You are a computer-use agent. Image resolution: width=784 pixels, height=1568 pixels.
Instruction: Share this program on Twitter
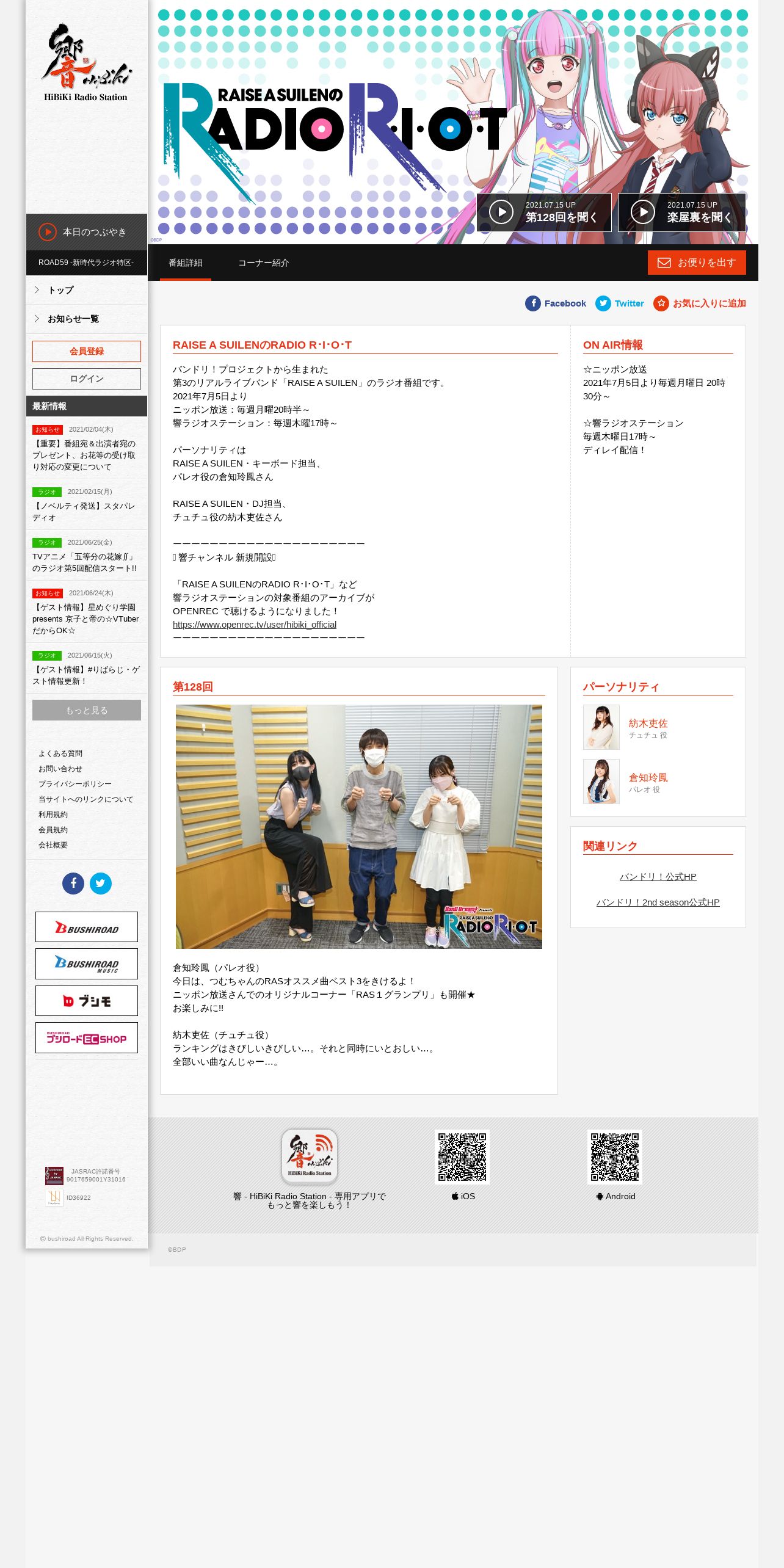tap(620, 303)
